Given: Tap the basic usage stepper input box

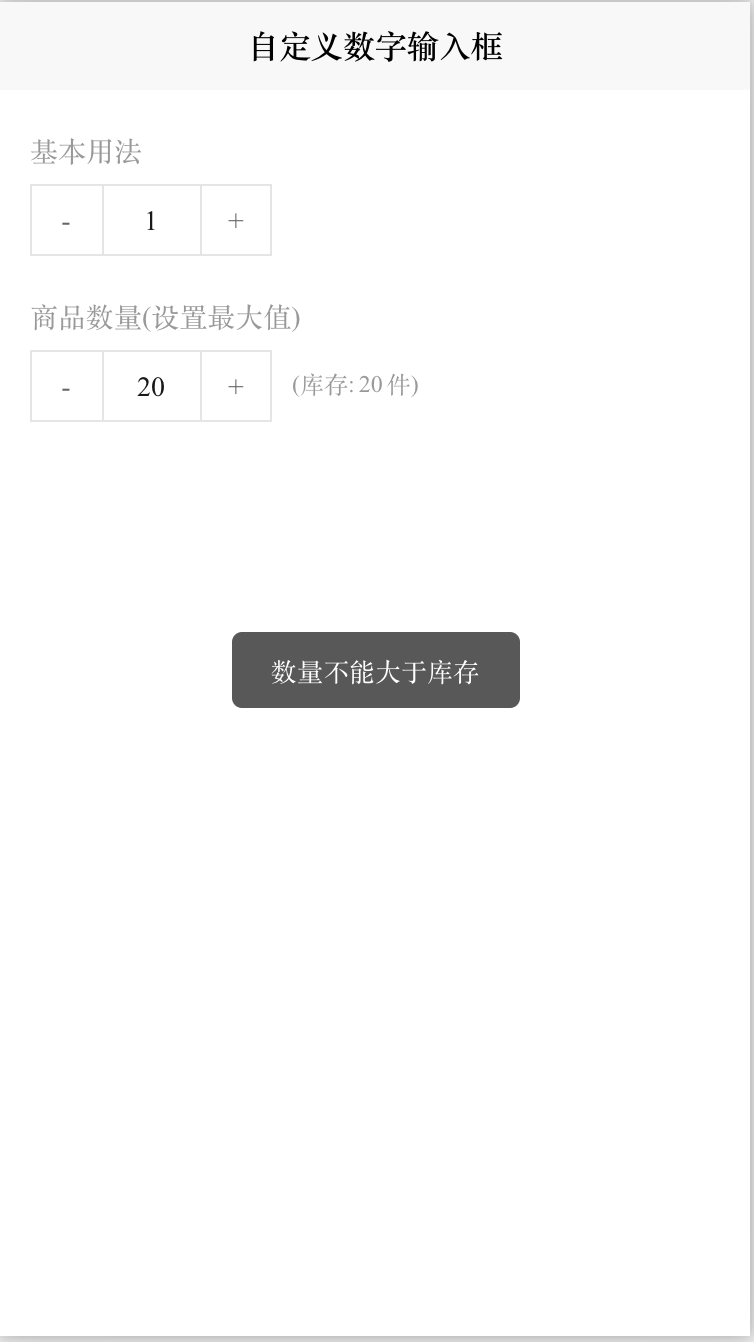Looking at the screenshot, I should 151,220.
